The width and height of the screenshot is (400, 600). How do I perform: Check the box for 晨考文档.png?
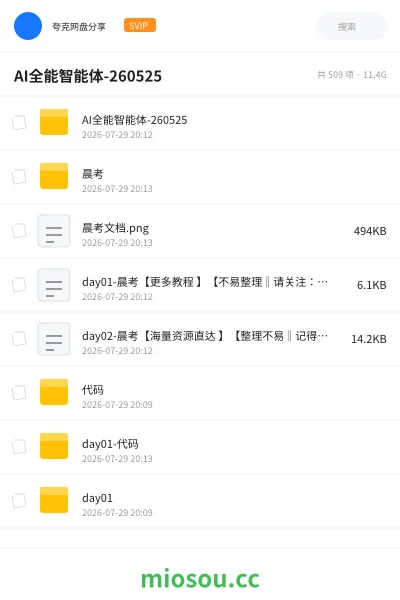point(19,231)
